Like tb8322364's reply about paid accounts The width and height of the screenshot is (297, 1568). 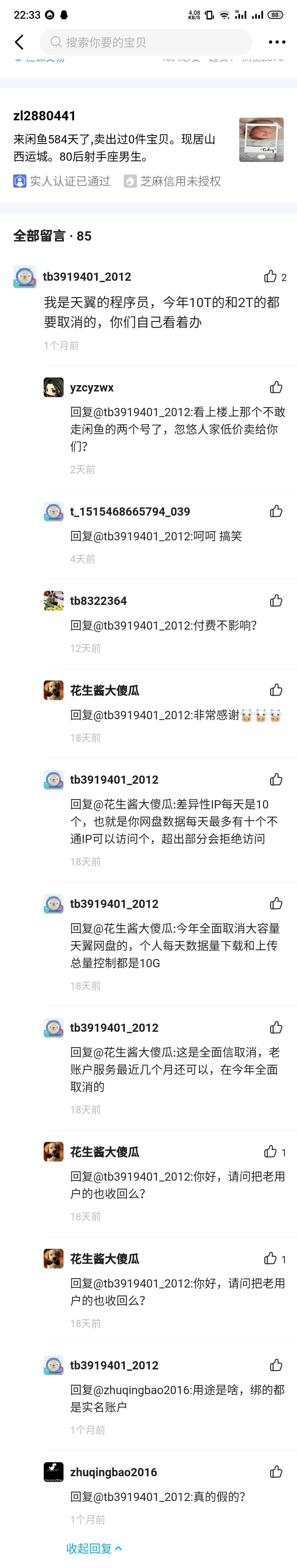coord(276,601)
